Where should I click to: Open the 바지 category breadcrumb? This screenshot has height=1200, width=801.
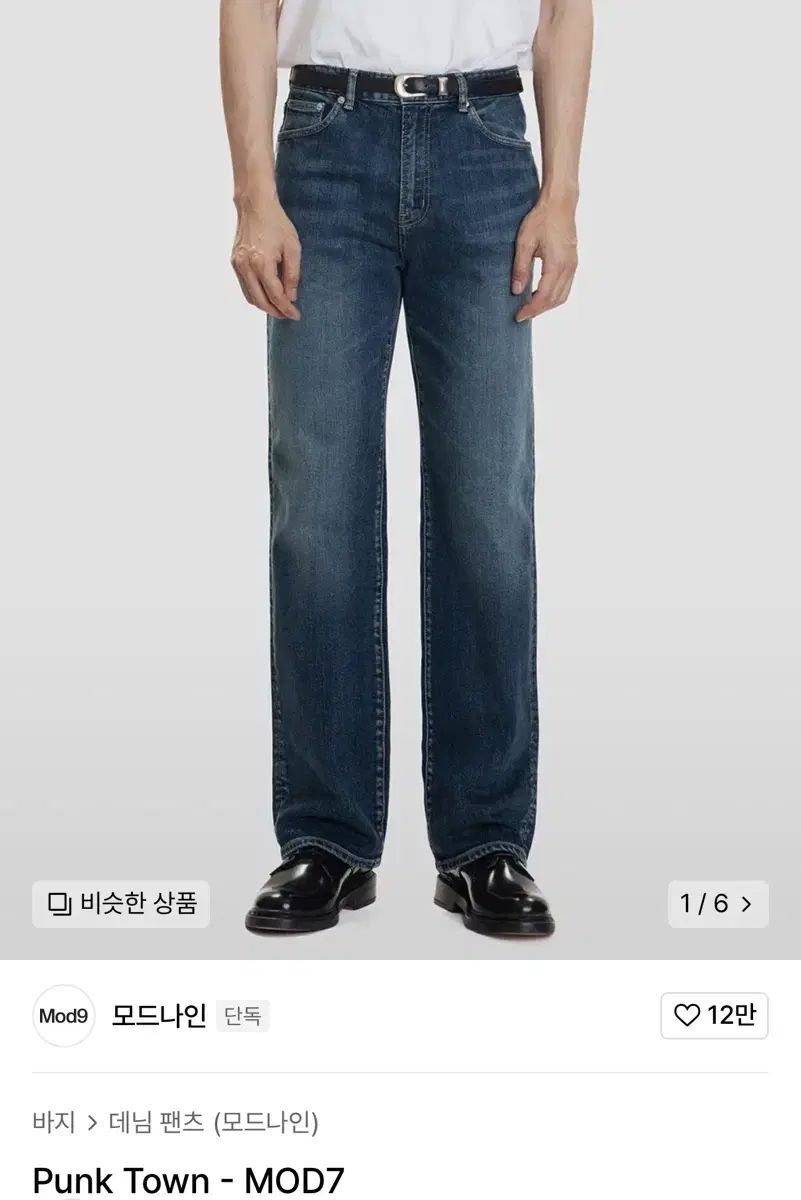pos(53,1122)
